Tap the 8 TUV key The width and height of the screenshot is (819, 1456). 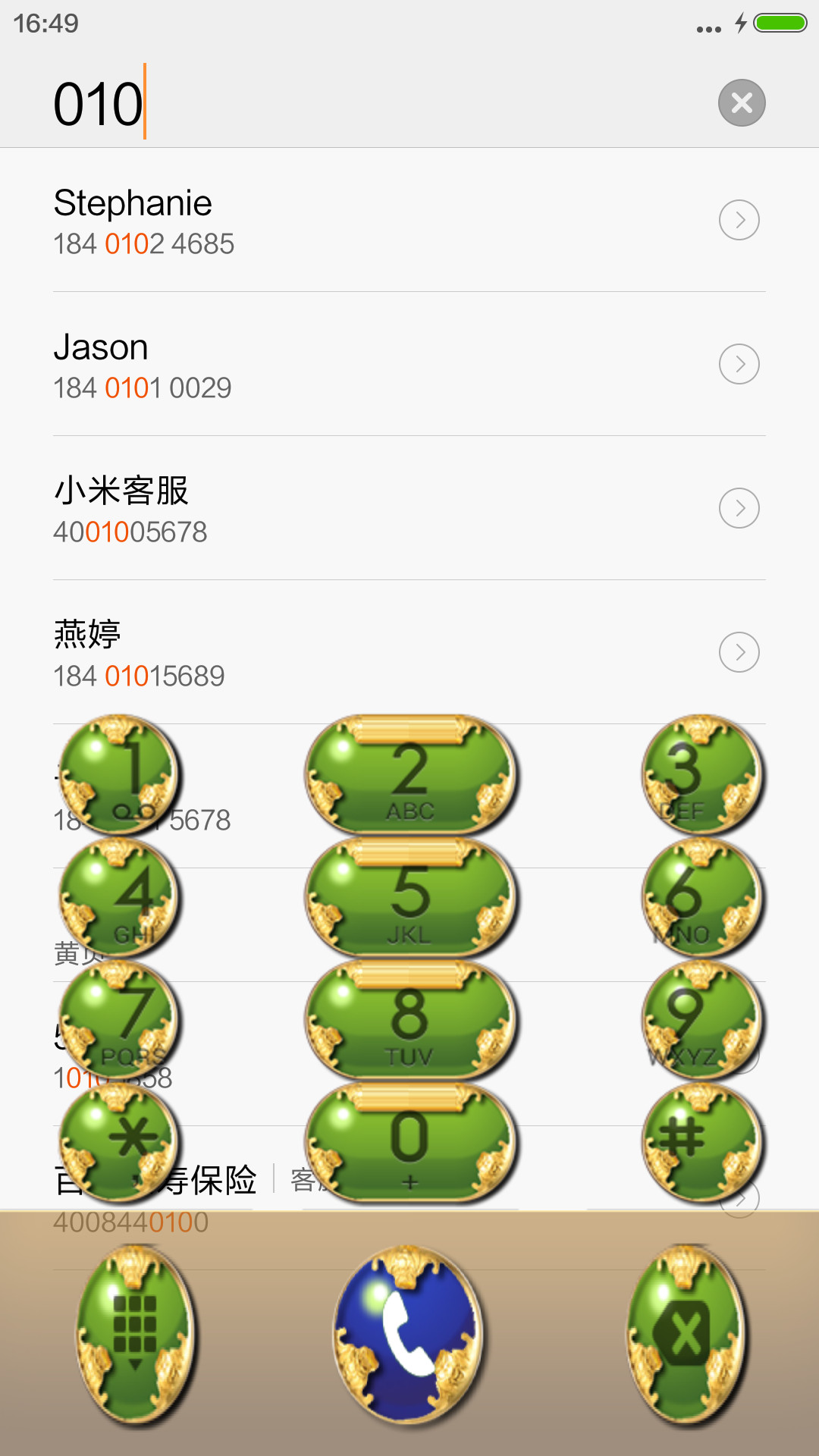[410, 1021]
